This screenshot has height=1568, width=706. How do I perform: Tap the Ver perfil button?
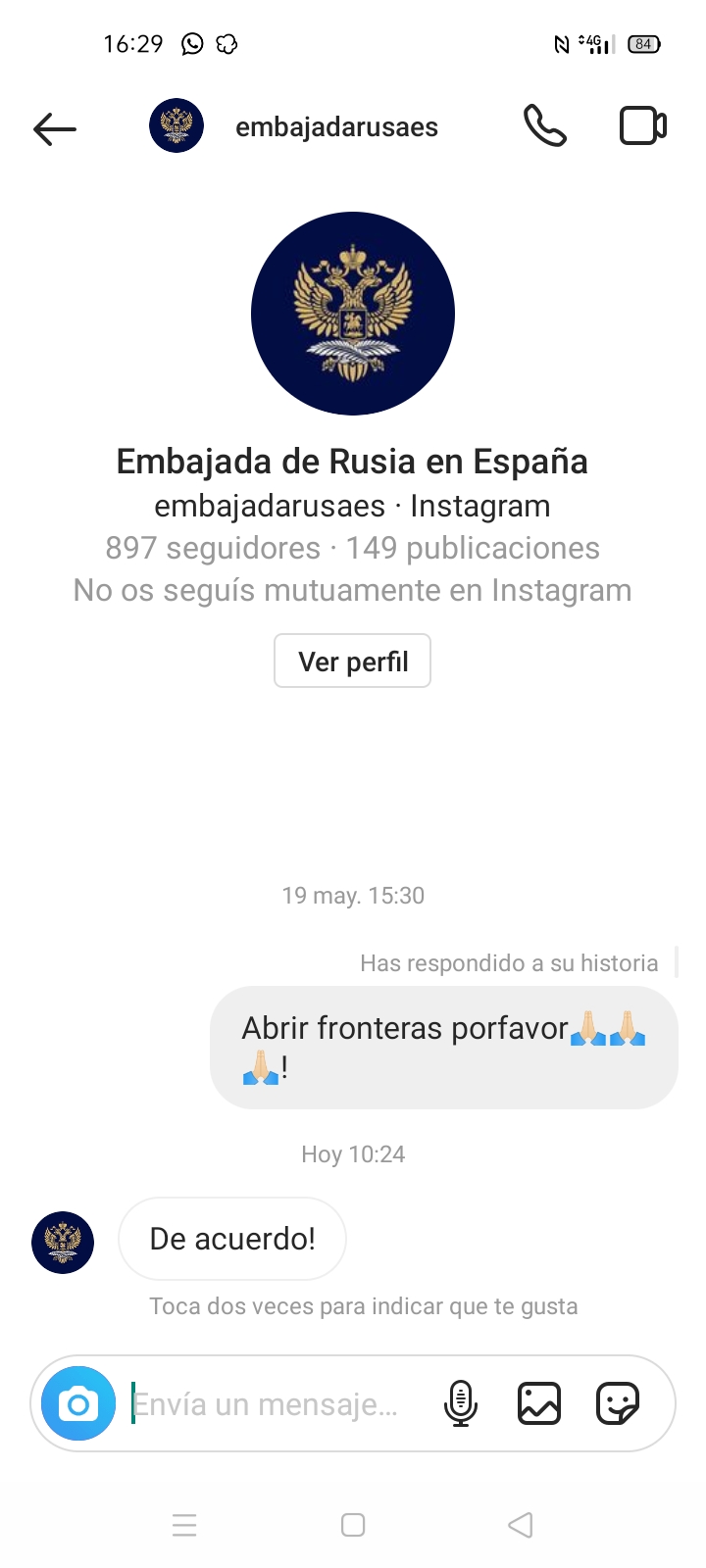click(x=352, y=661)
